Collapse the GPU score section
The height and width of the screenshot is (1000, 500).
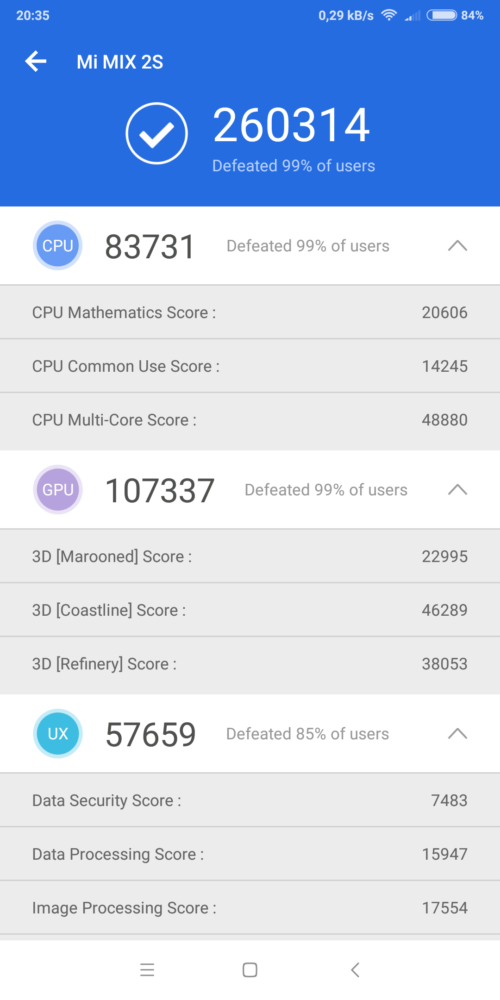coord(457,489)
